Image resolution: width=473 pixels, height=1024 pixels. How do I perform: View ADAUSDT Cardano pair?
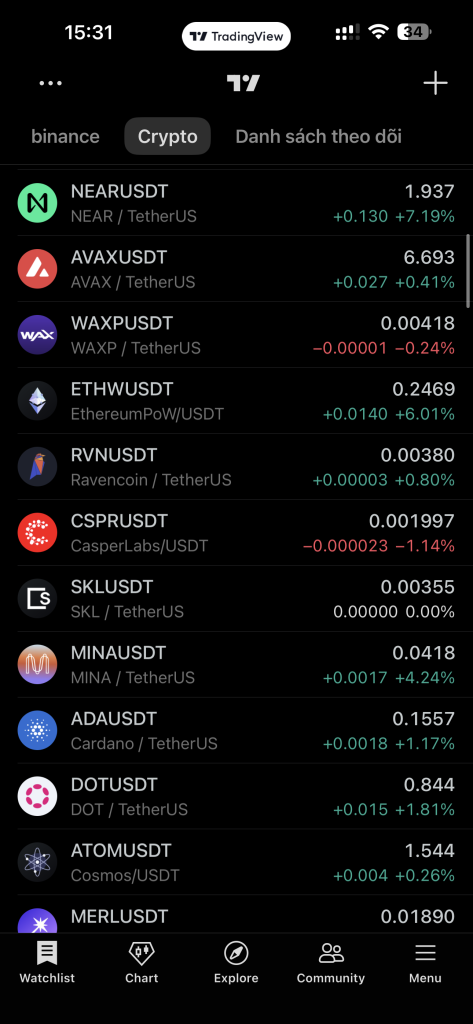point(236,731)
